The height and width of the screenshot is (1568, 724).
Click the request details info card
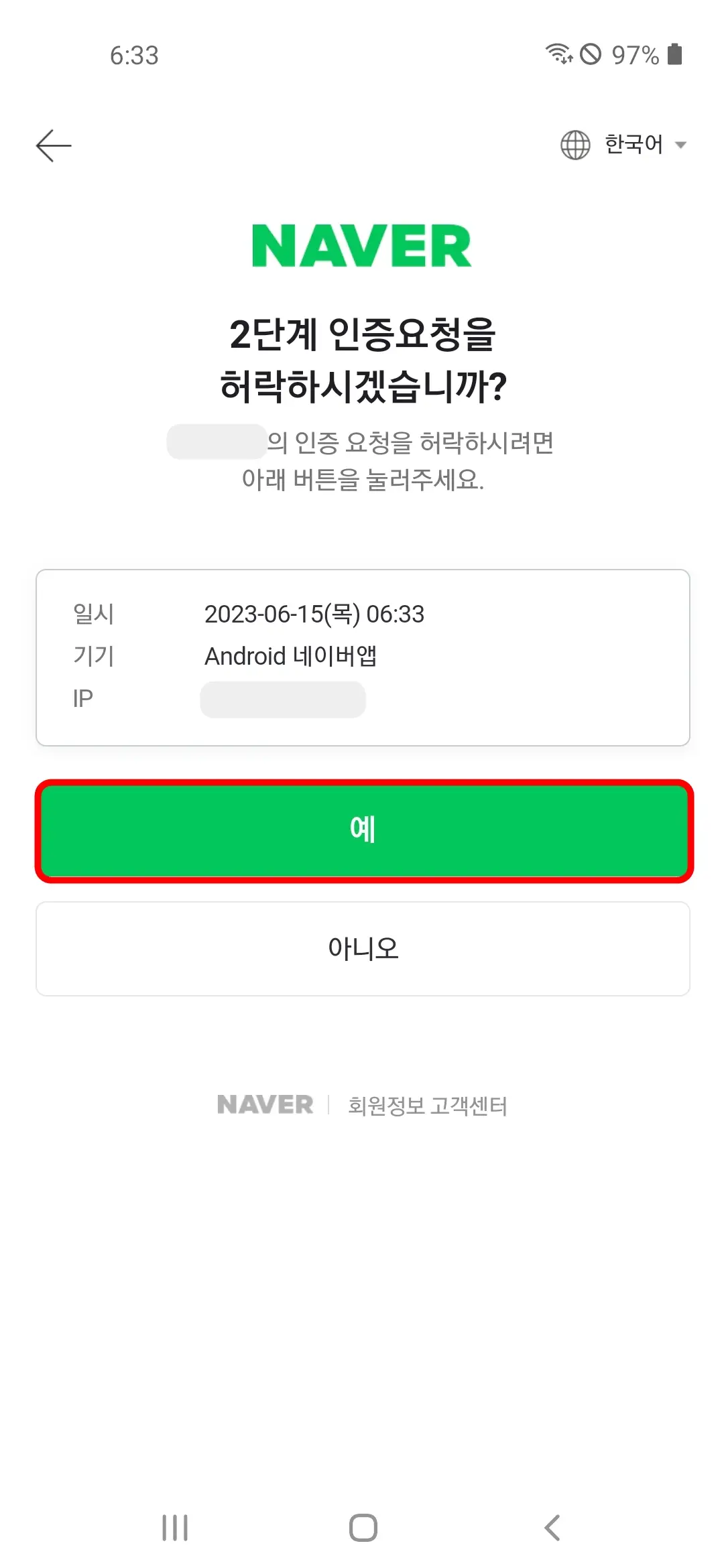point(362,656)
